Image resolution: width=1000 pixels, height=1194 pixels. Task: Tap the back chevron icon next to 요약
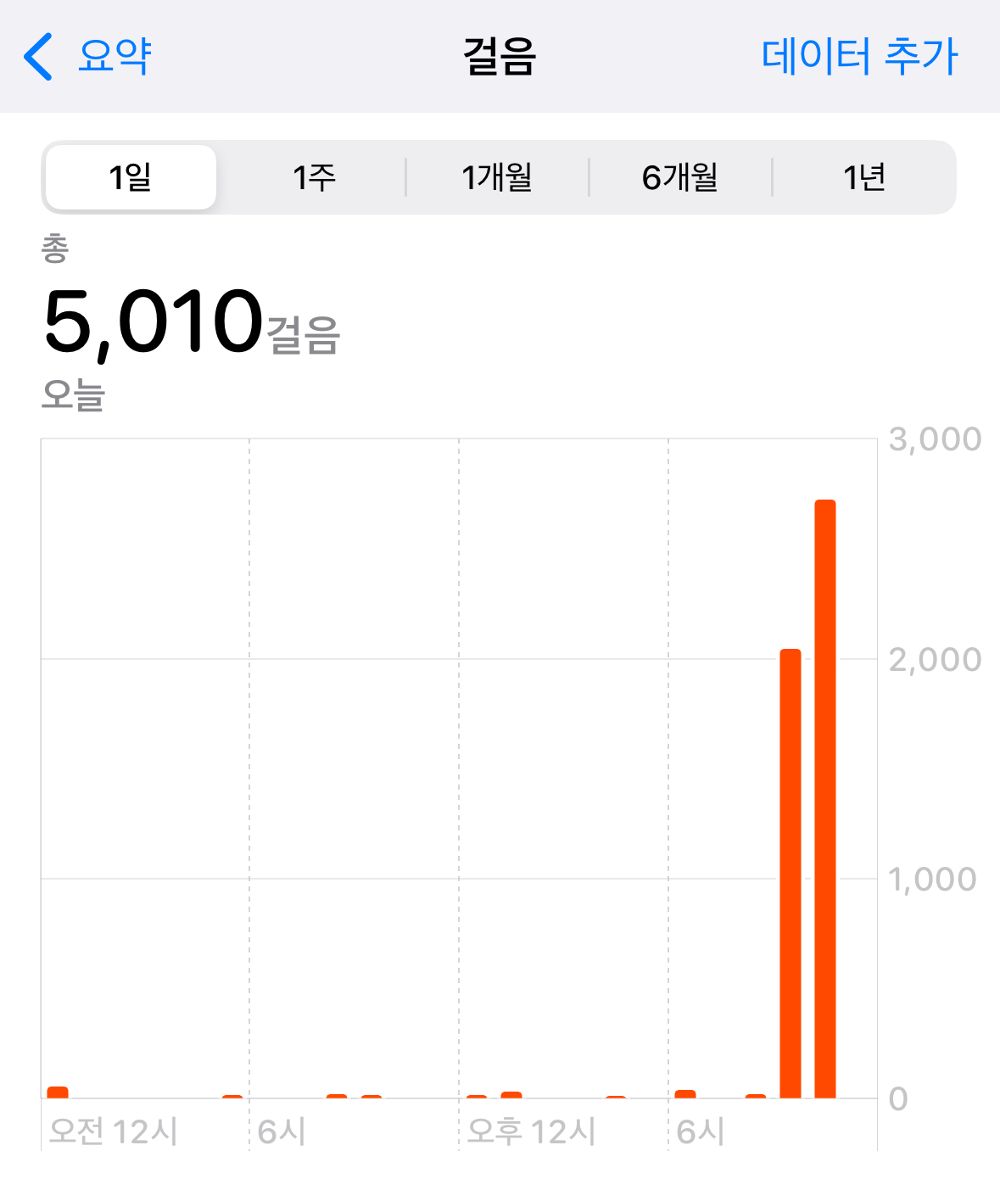[x=36, y=57]
